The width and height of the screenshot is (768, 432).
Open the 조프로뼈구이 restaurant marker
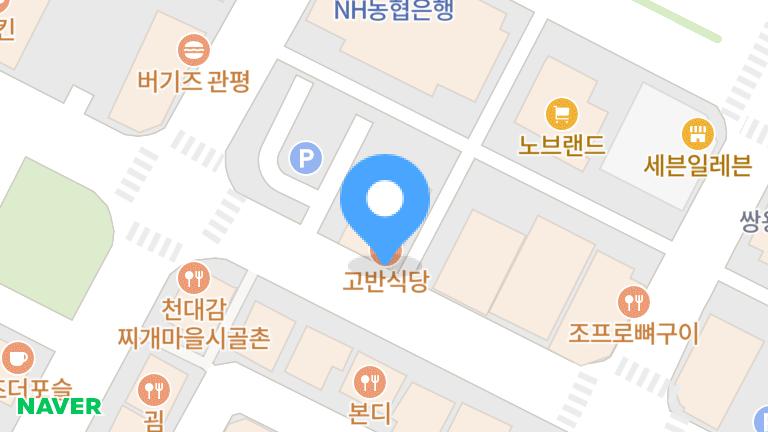[632, 299]
